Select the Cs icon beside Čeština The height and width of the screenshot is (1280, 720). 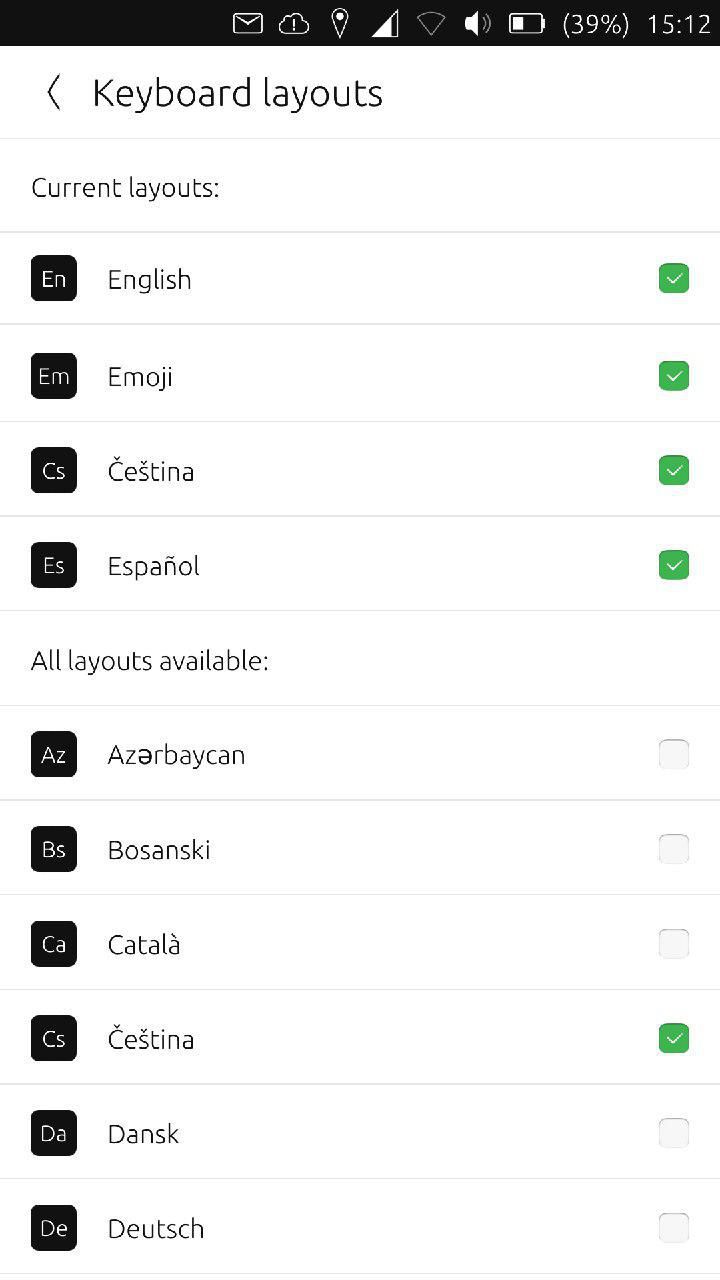click(53, 470)
